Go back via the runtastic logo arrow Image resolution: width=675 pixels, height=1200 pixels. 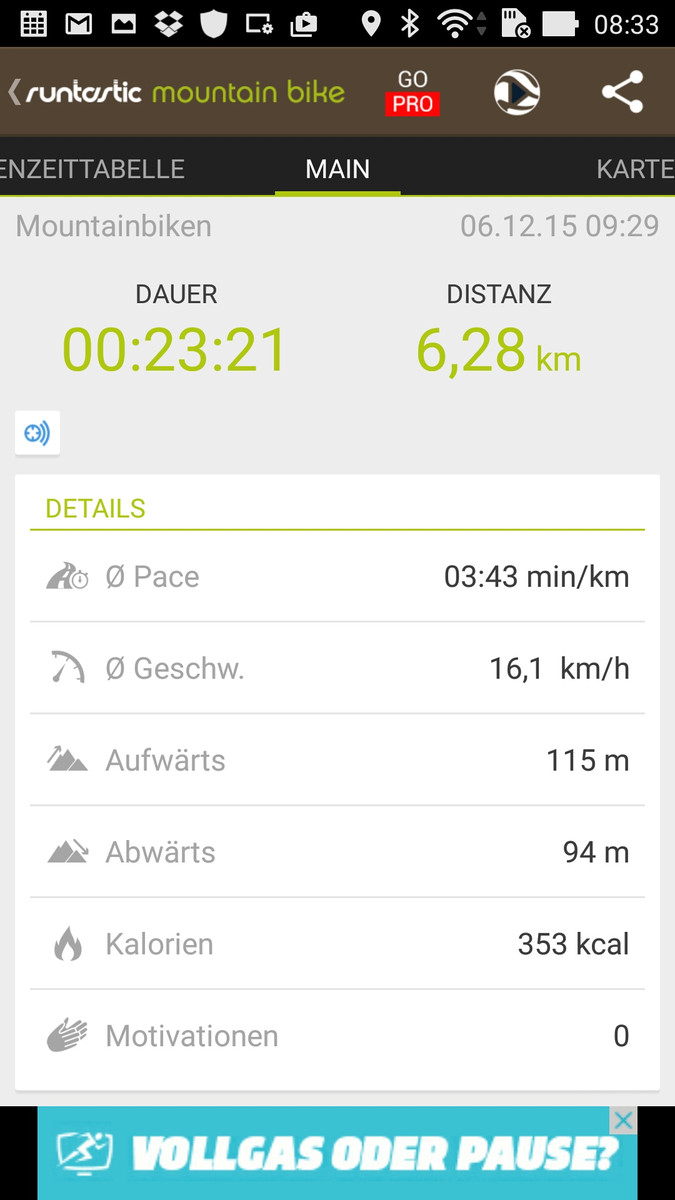pos(16,93)
